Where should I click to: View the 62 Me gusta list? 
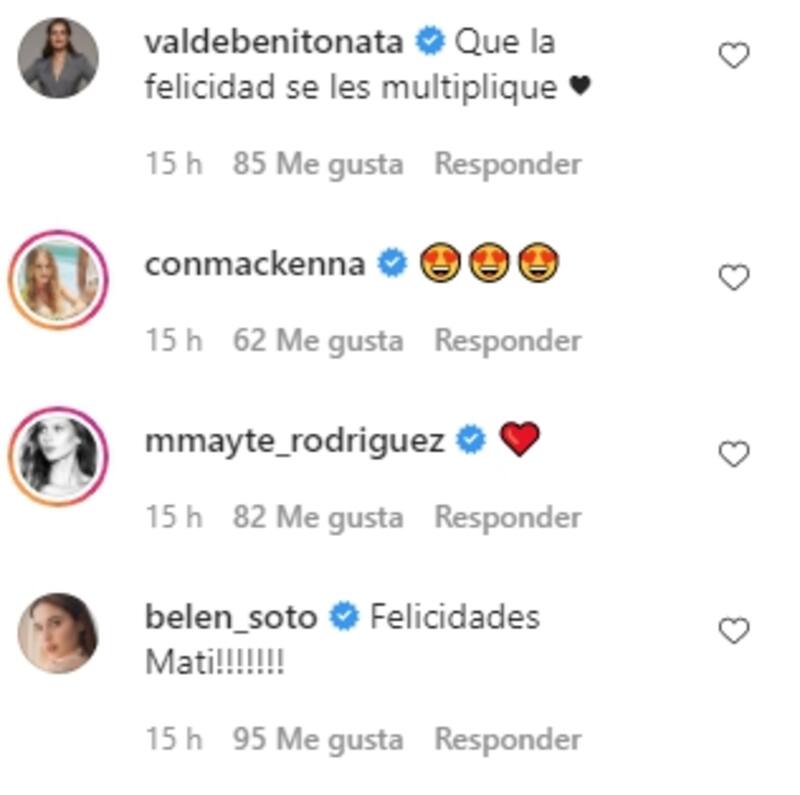tap(318, 341)
